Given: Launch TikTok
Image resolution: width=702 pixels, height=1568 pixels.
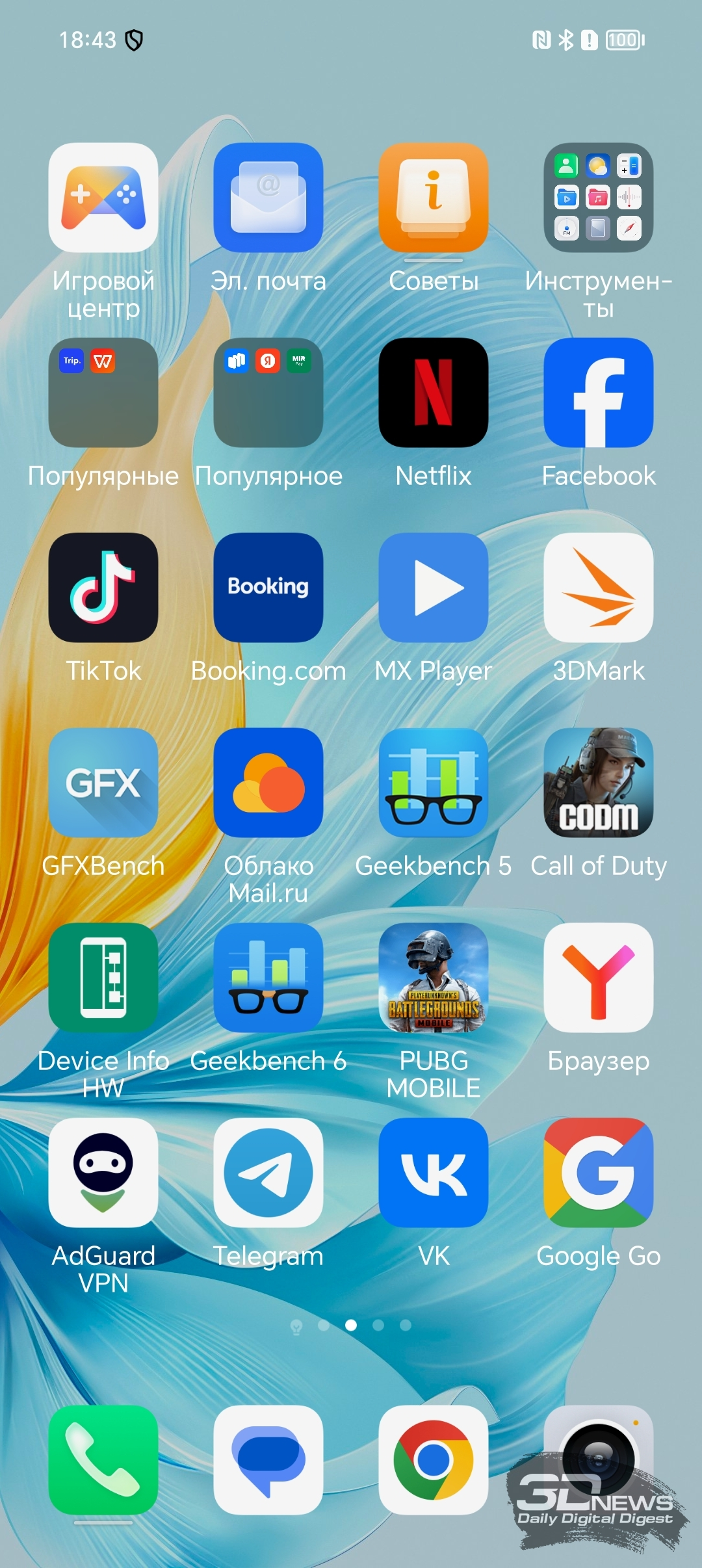Looking at the screenshot, I should click(103, 588).
